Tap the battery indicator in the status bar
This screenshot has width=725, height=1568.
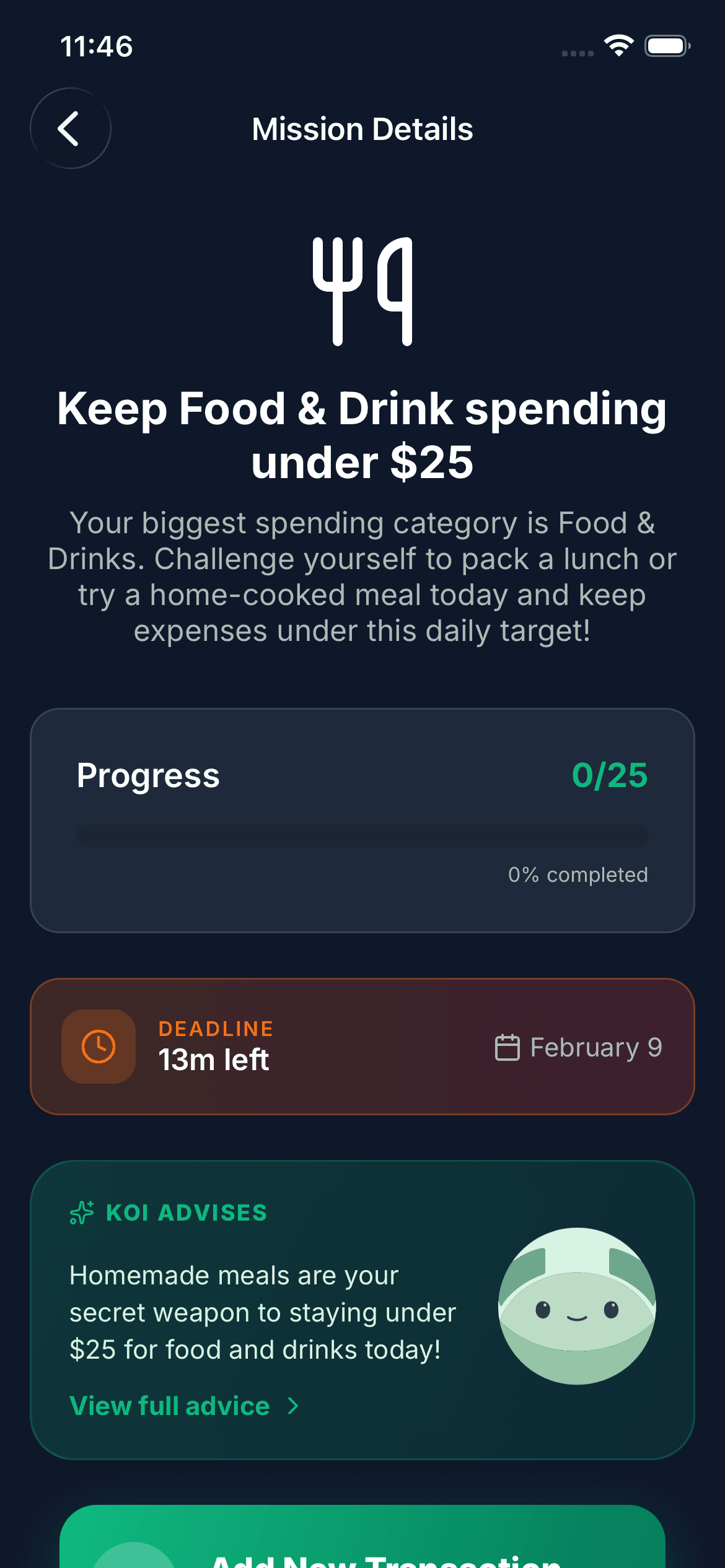(666, 45)
